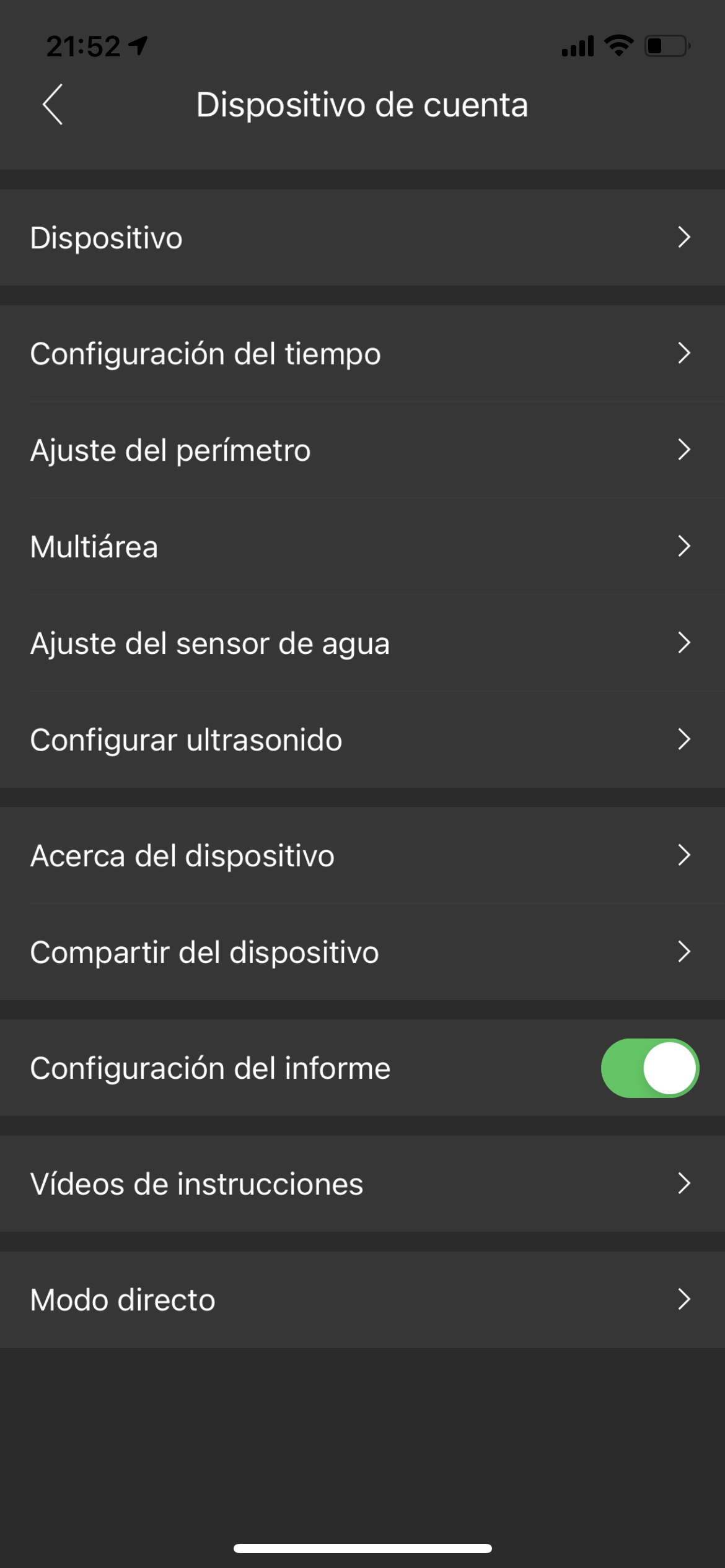The height and width of the screenshot is (1568, 725).
Task: Open Configurar ultrasonido
Action: (x=362, y=739)
